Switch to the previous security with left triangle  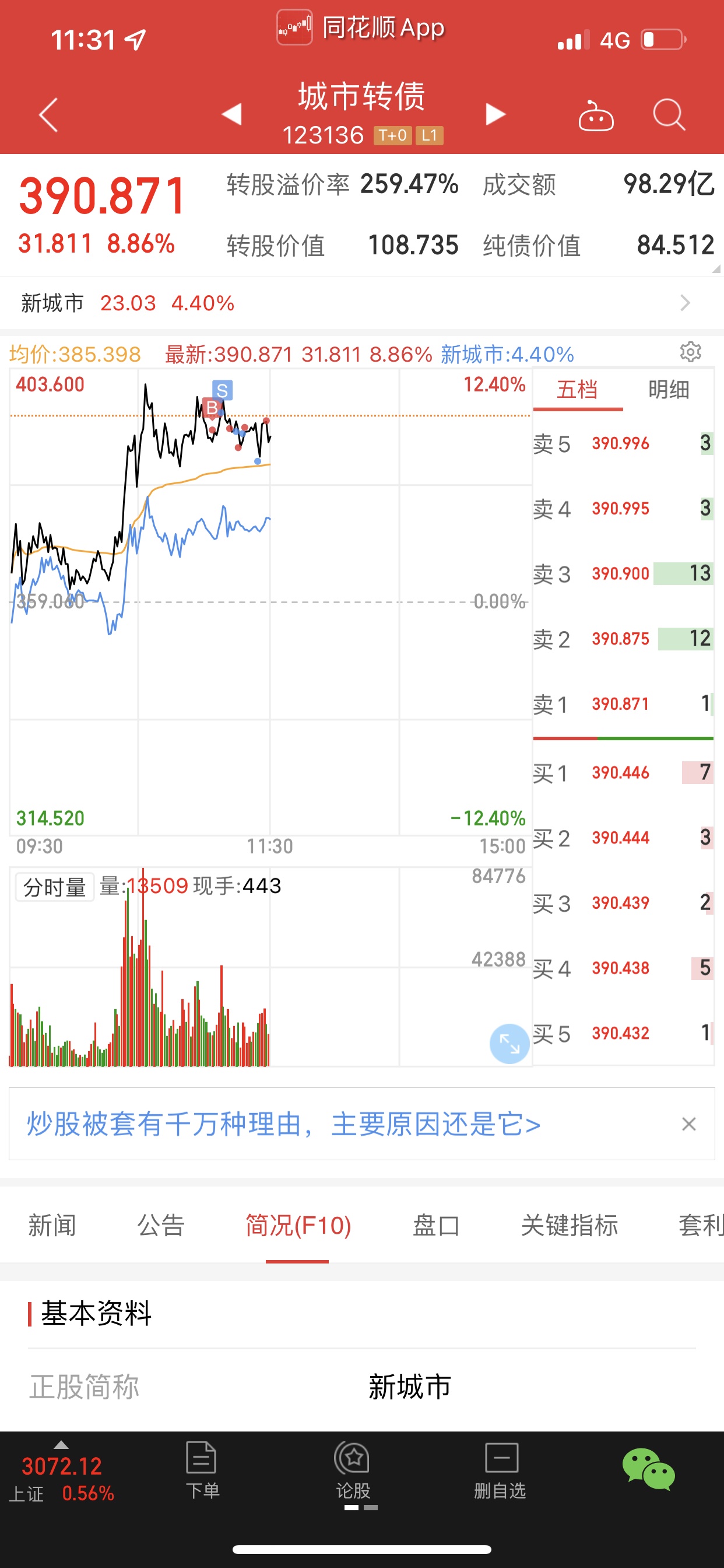(232, 114)
